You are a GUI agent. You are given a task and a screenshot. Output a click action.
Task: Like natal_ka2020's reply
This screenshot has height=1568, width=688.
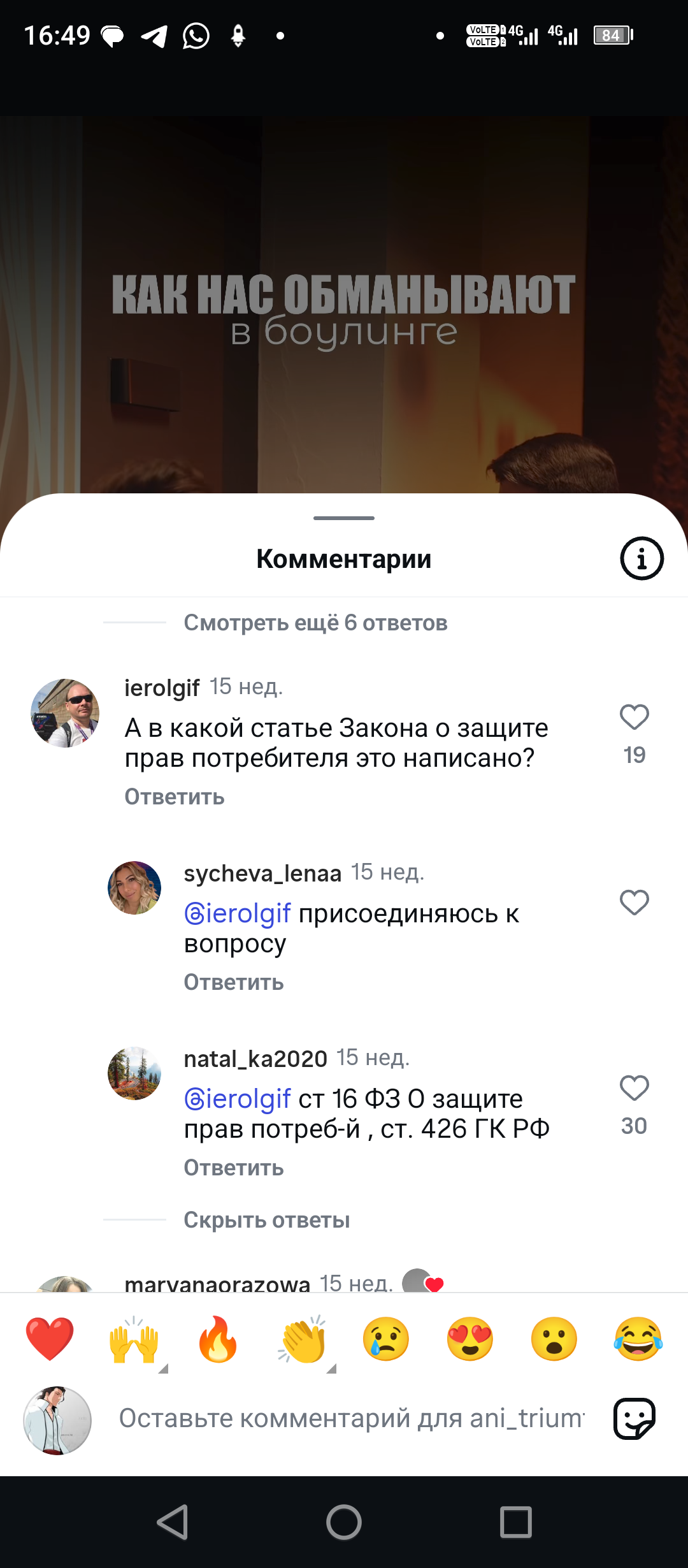click(x=634, y=1088)
